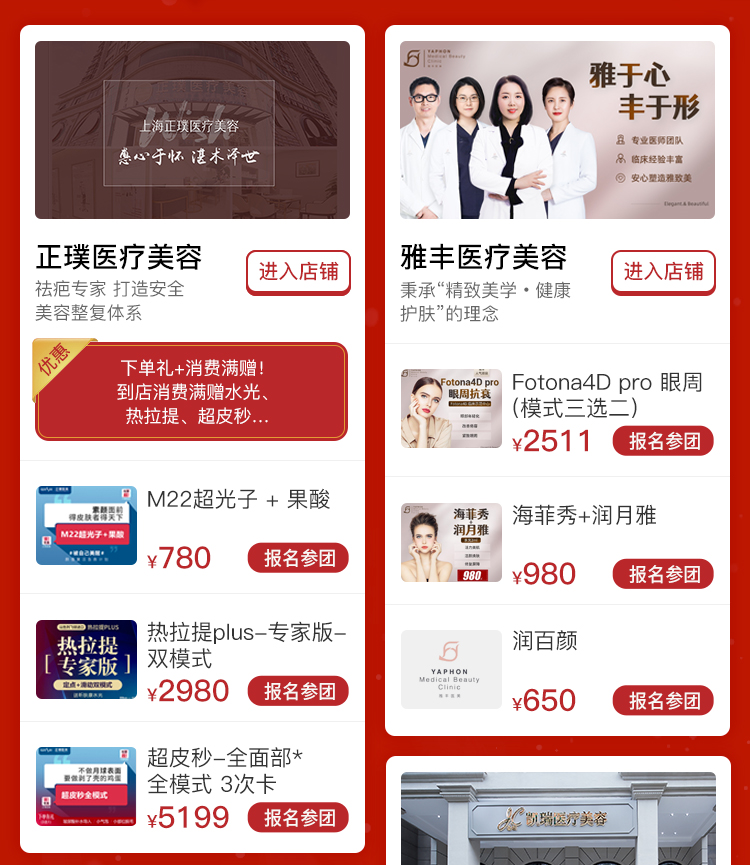Open the 正璞医疗美容 banner image
This screenshot has height=865, width=750.
click(192, 130)
